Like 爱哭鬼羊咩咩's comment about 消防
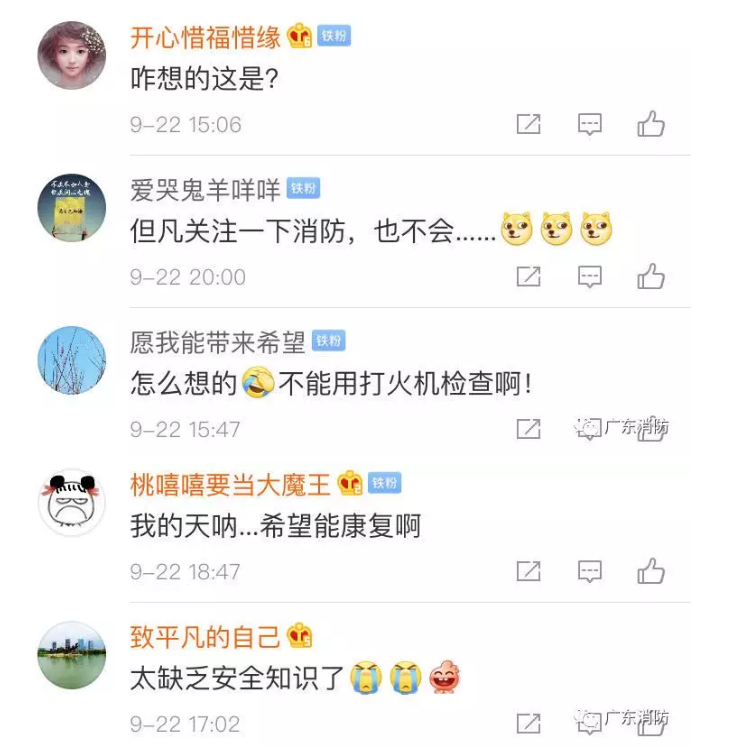This screenshot has width=731, height=751. (651, 277)
